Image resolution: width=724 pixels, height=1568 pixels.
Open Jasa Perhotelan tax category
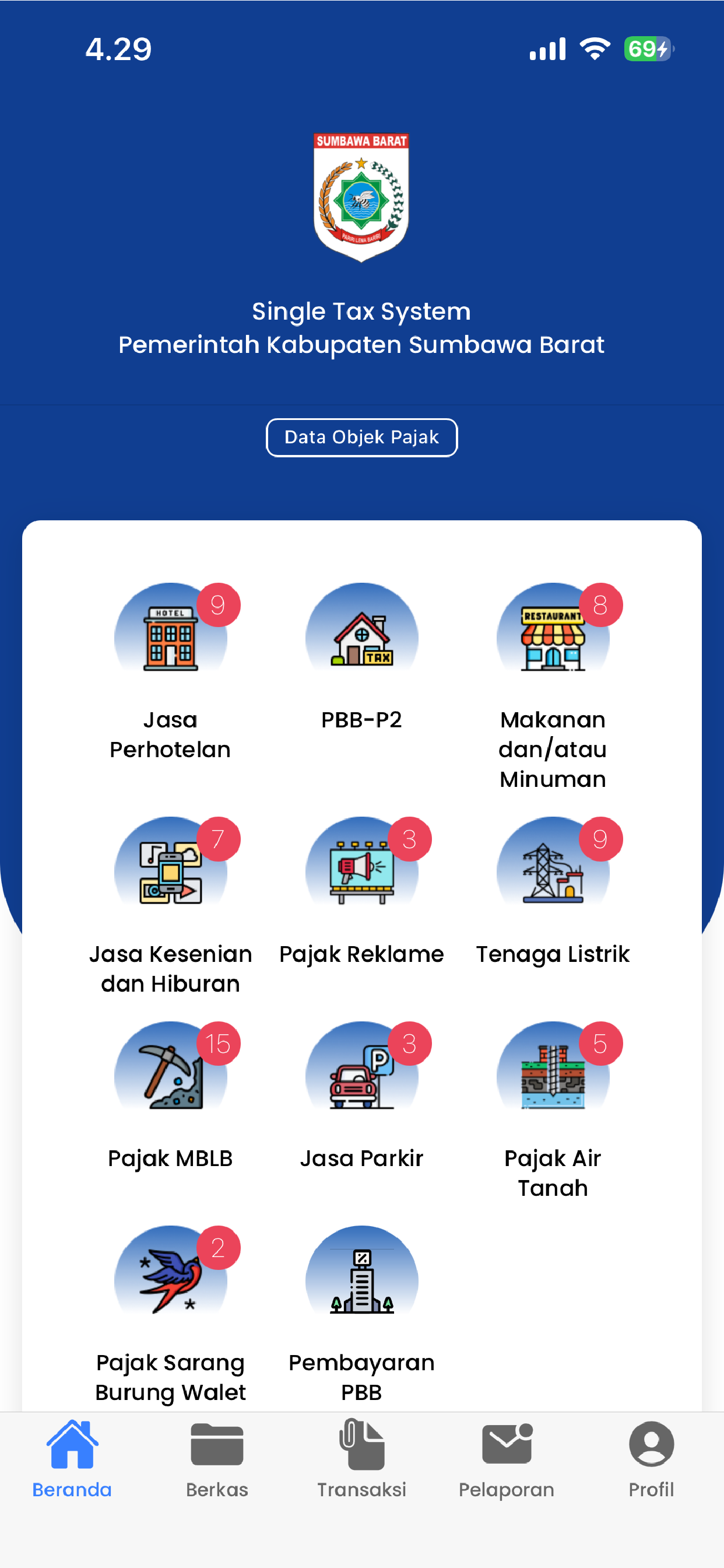pos(170,671)
